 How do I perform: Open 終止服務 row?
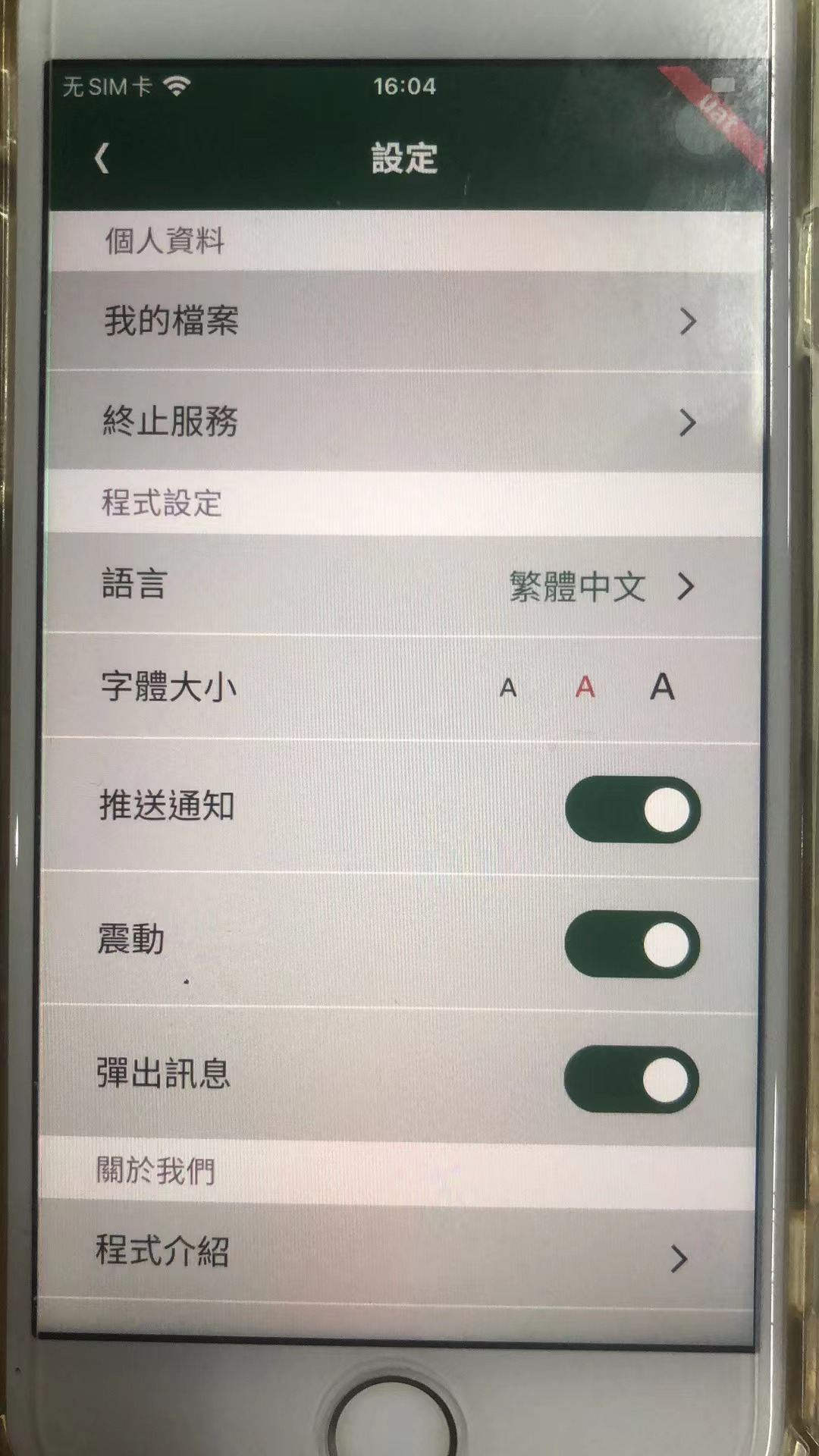point(402,422)
